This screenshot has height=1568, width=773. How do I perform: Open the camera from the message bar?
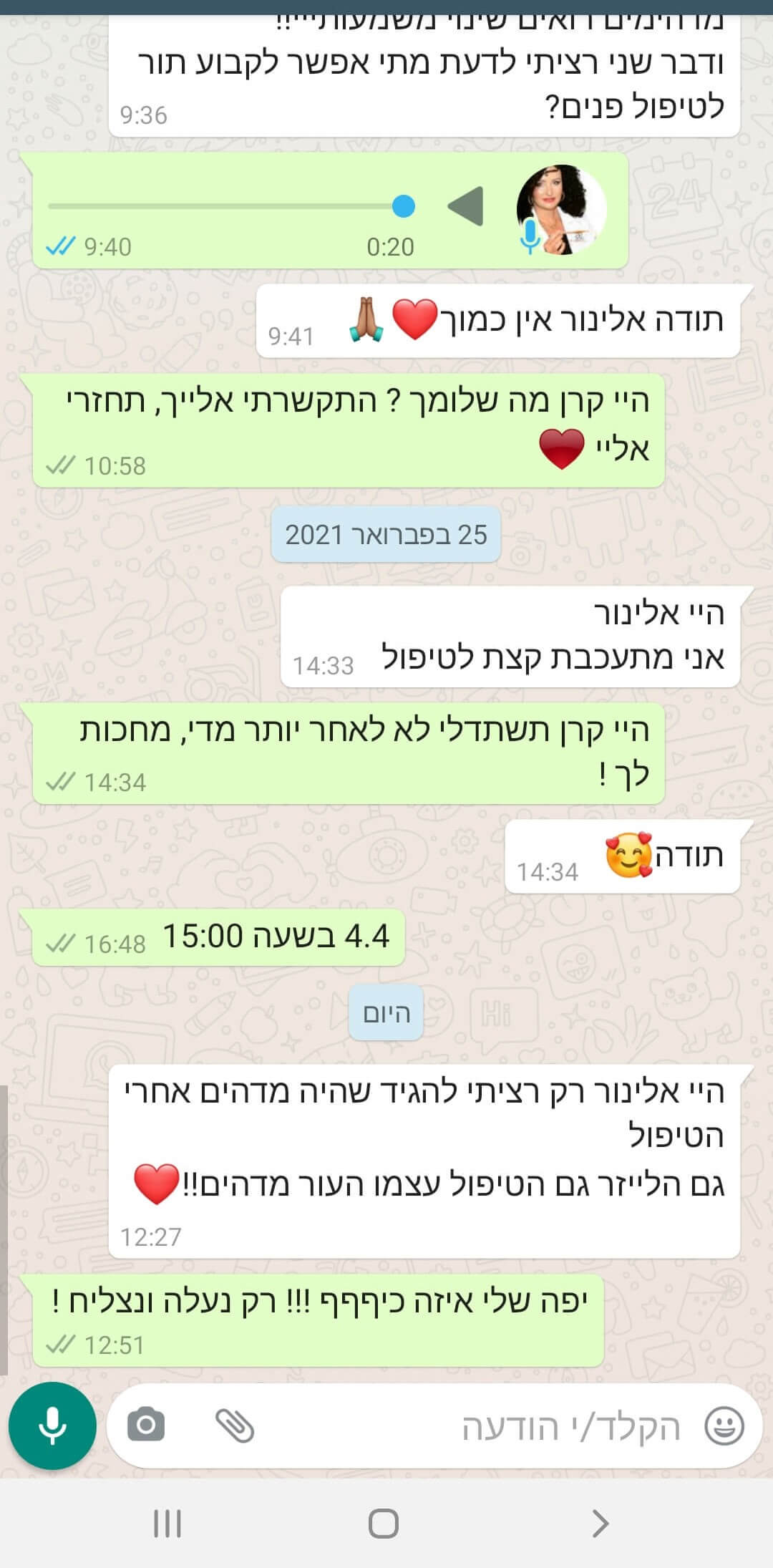pyautogui.click(x=146, y=1426)
